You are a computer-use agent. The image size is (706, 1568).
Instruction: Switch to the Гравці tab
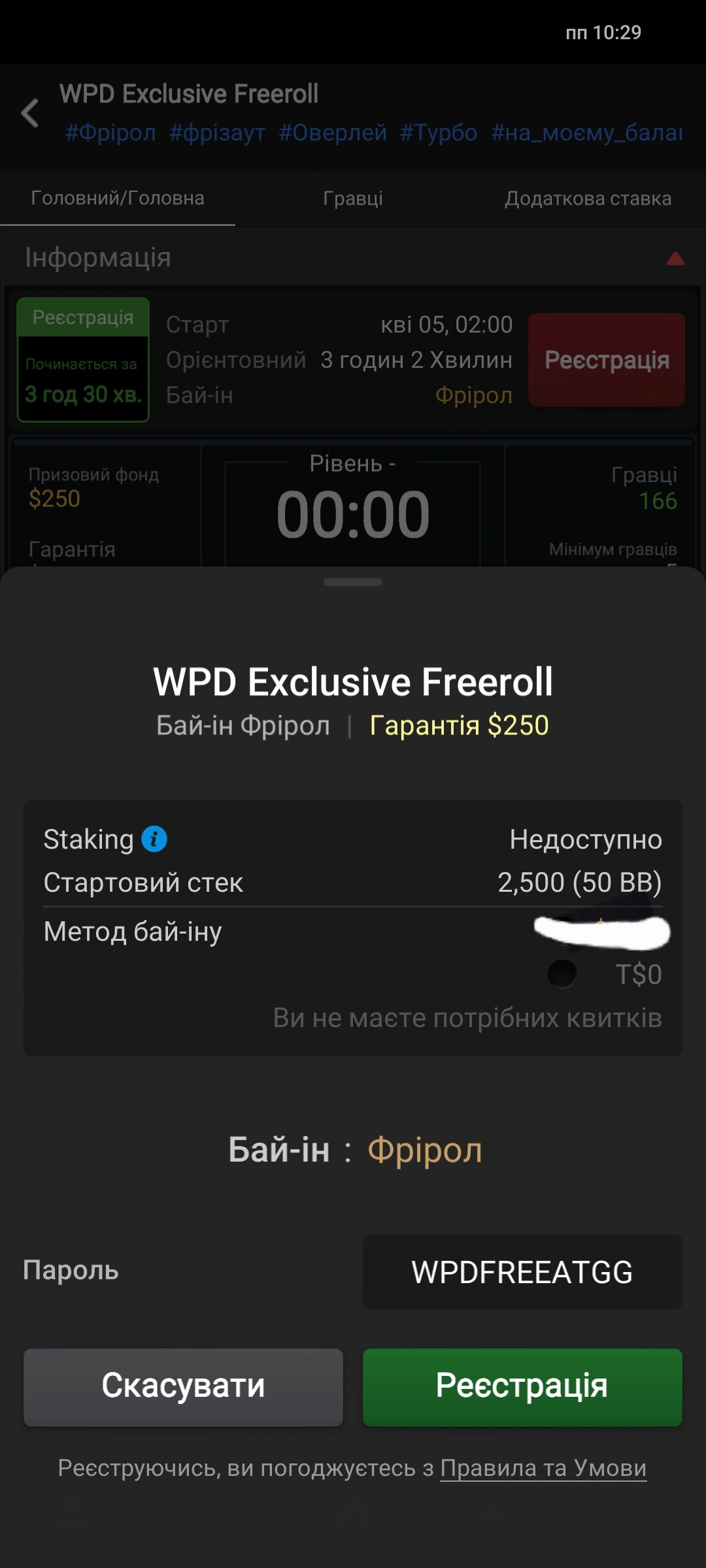[x=352, y=199]
